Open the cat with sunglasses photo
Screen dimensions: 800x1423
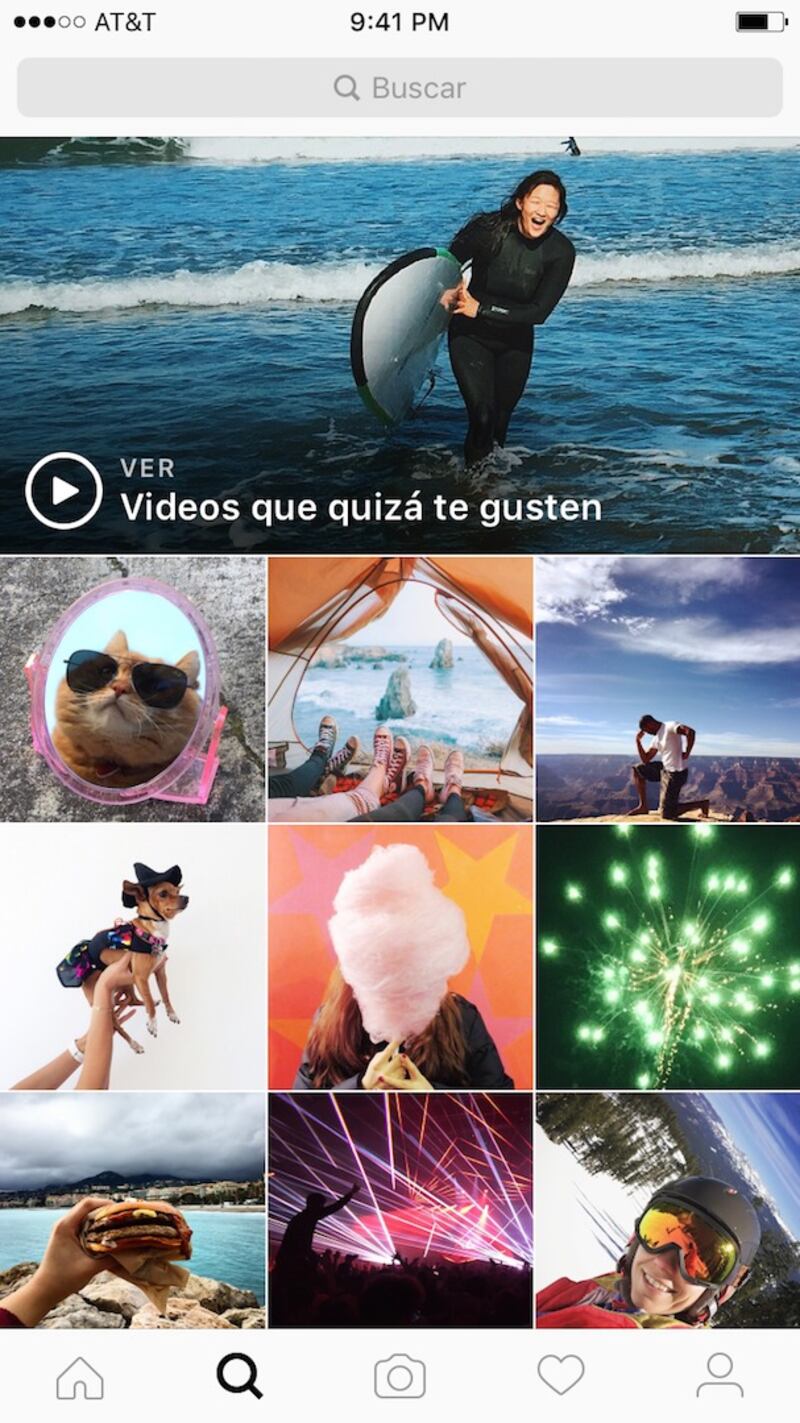pos(132,689)
